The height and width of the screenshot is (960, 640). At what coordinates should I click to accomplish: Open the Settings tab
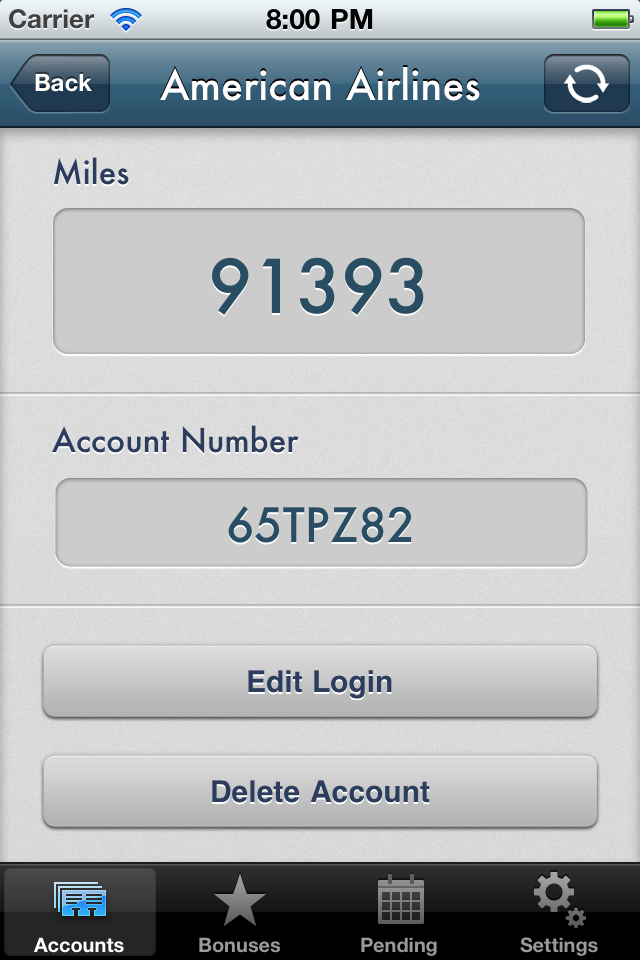(559, 914)
